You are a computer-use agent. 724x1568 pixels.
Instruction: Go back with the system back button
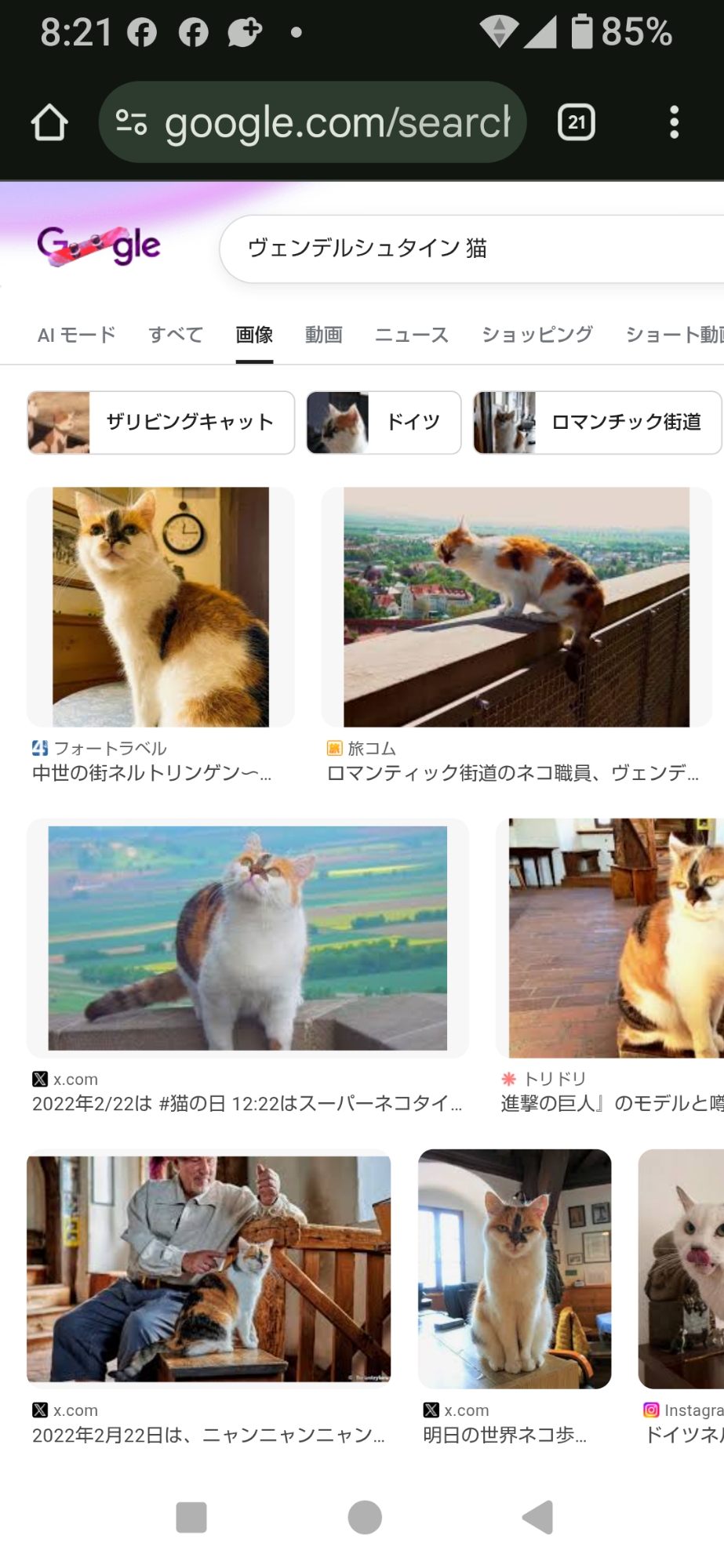pos(538,1517)
